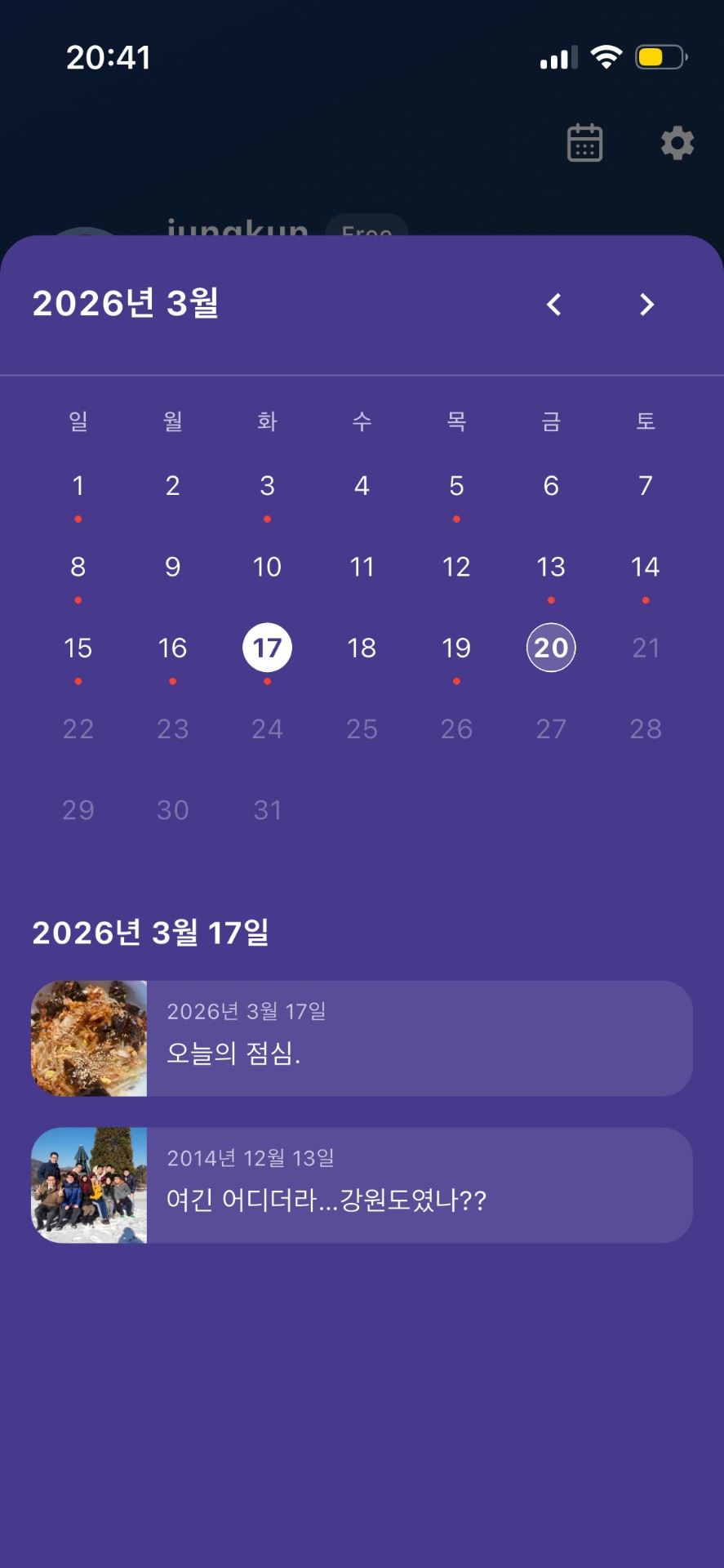Go to the next month
724x1568 pixels.
(646, 305)
